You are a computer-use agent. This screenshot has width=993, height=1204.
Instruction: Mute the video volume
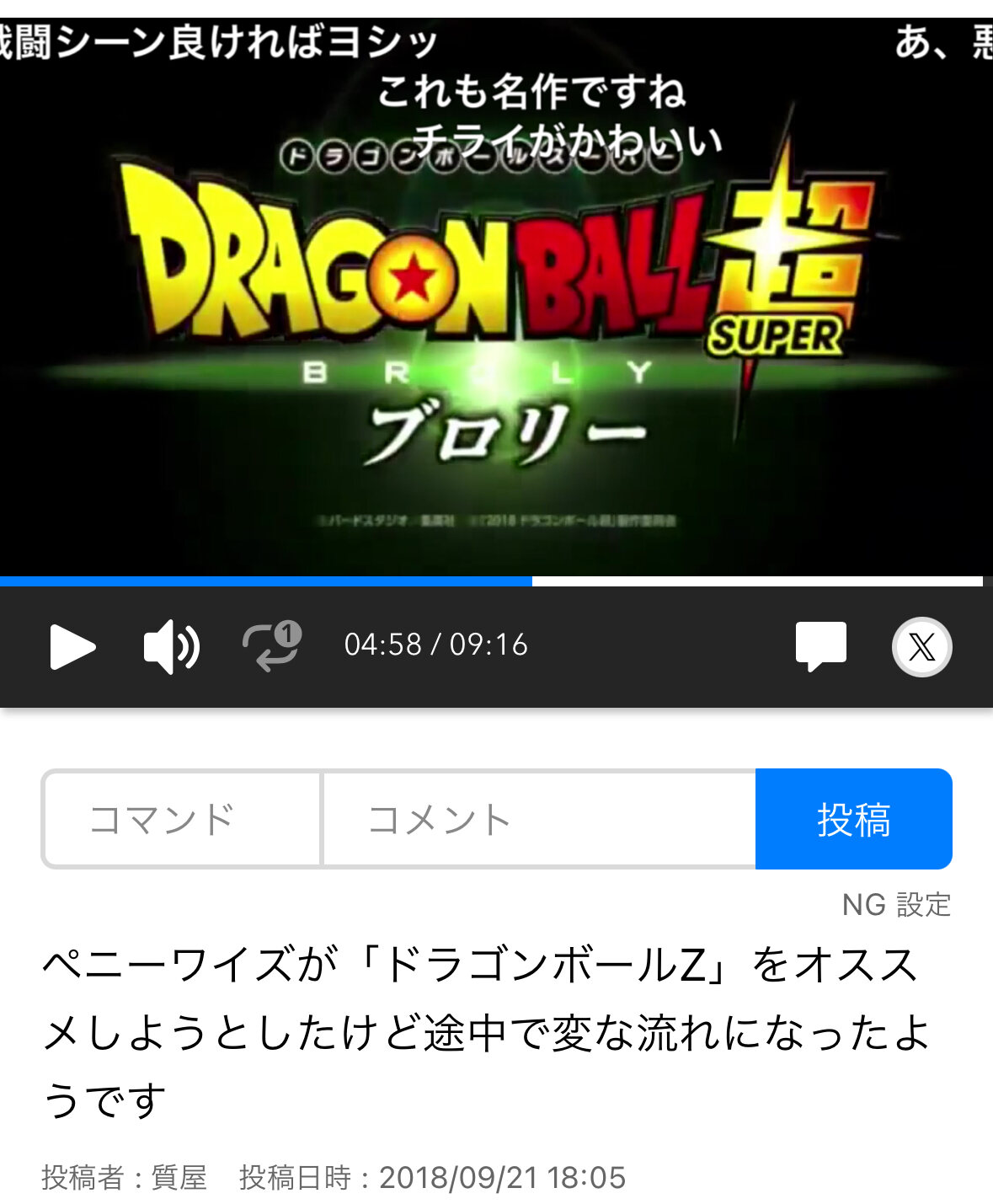[x=172, y=646]
